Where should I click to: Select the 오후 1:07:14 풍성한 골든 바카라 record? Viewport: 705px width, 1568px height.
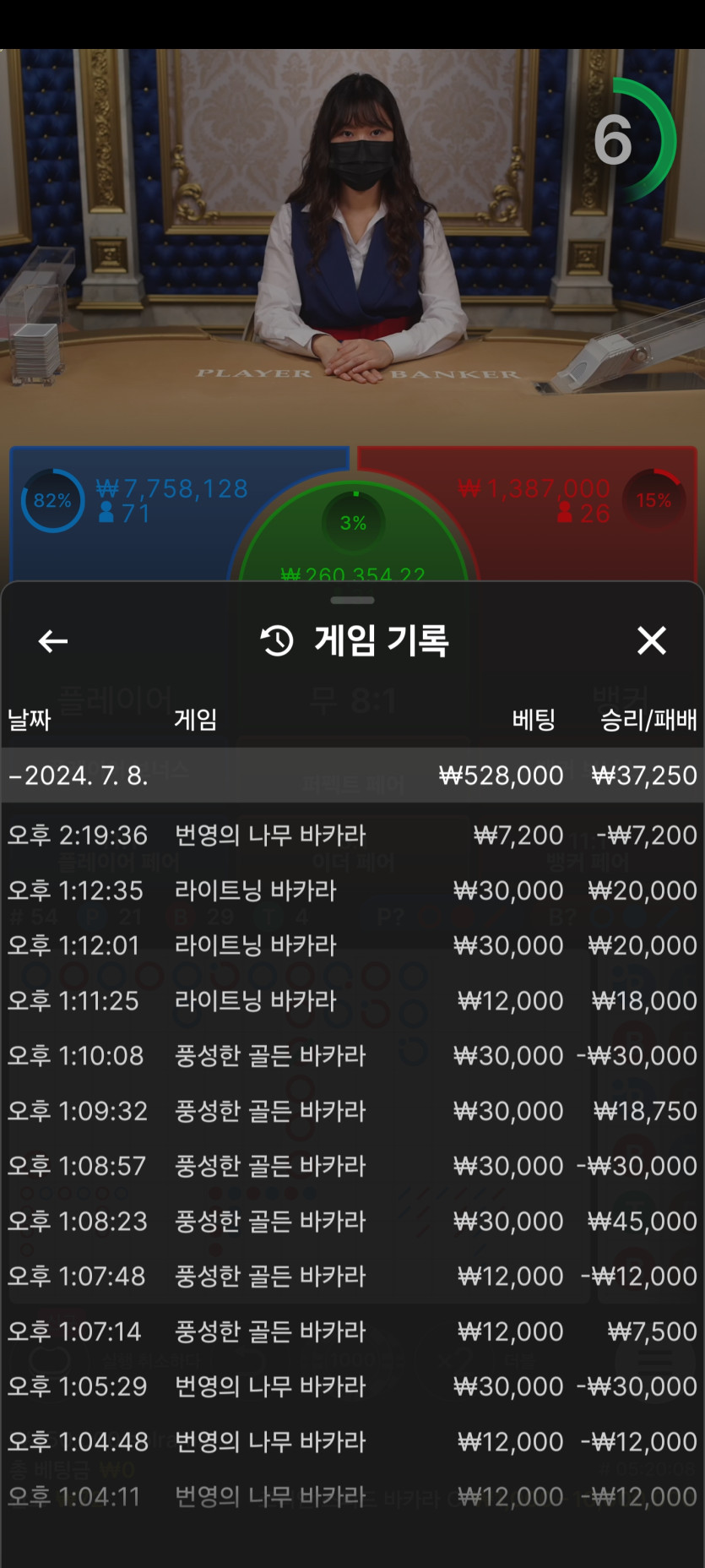click(x=352, y=1331)
